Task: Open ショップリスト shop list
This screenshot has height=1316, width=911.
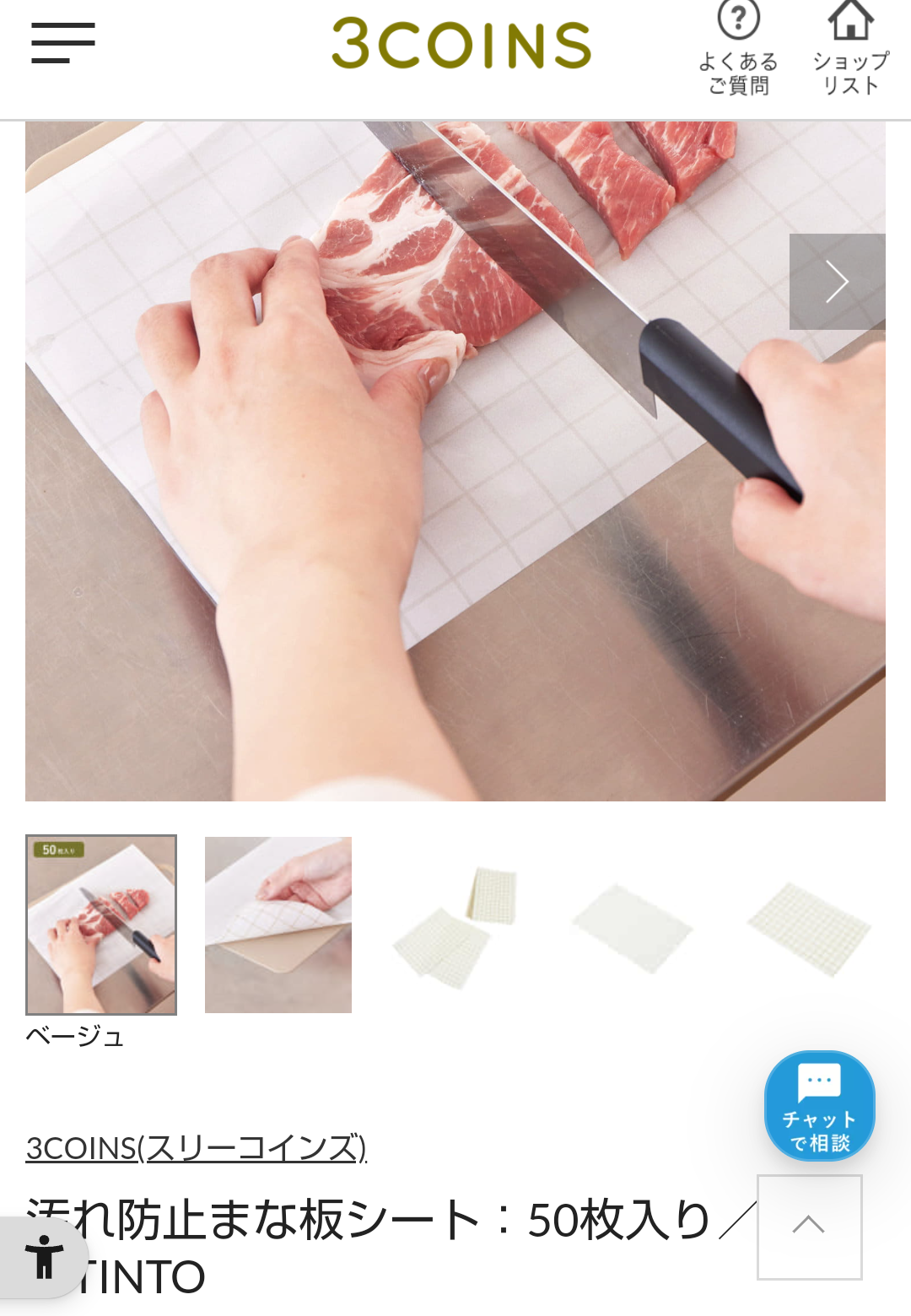Action: 850,49
